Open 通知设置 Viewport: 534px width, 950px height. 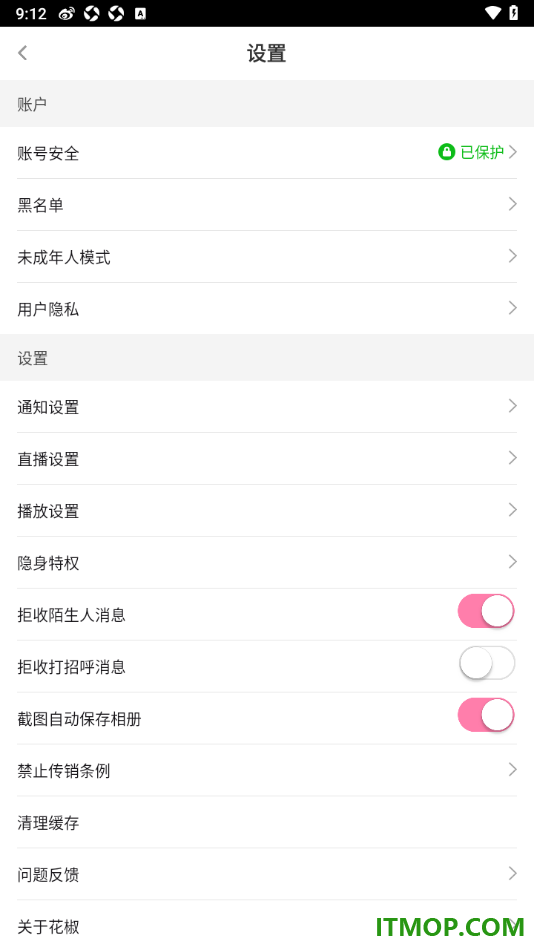[267, 407]
